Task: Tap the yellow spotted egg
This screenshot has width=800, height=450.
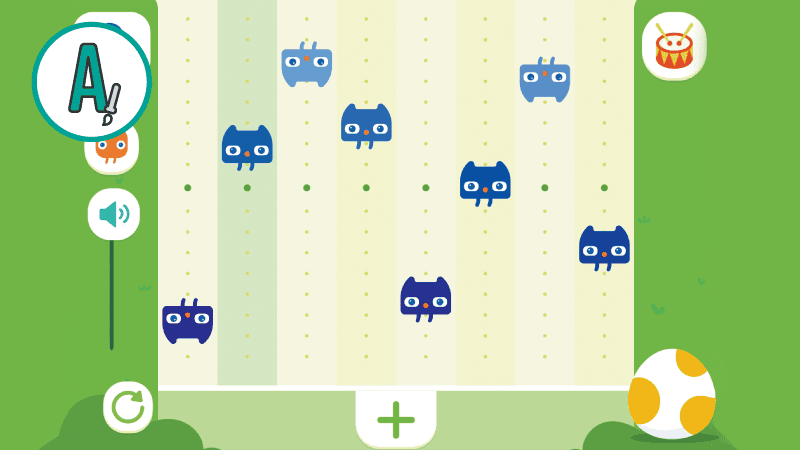Action: tap(672, 394)
